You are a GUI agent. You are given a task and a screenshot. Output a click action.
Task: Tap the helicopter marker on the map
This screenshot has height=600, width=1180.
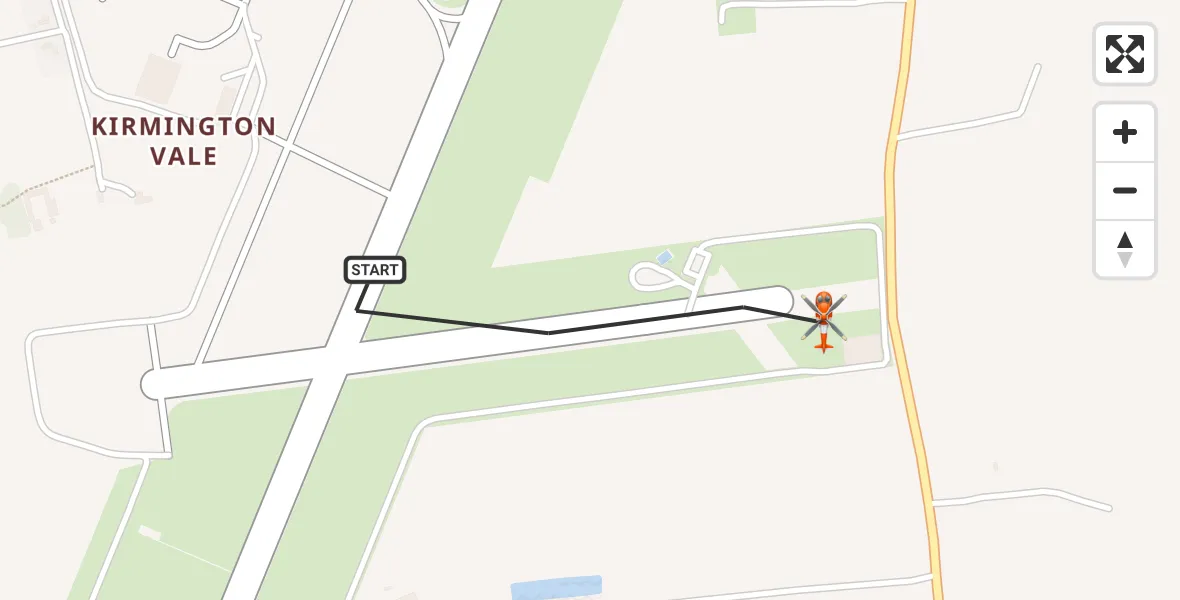[x=823, y=320]
